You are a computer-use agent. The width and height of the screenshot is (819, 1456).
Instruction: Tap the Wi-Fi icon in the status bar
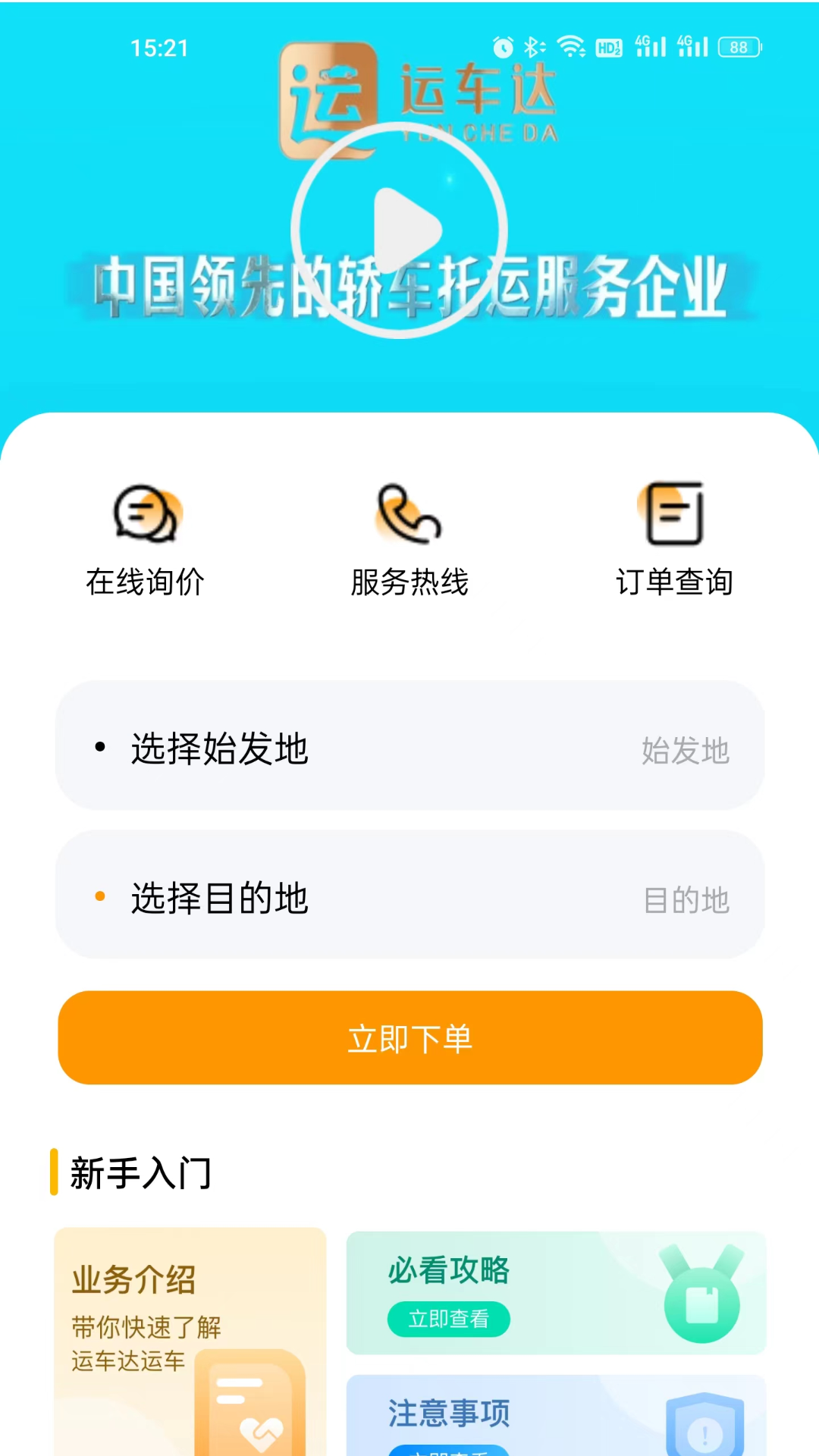pyautogui.click(x=570, y=45)
